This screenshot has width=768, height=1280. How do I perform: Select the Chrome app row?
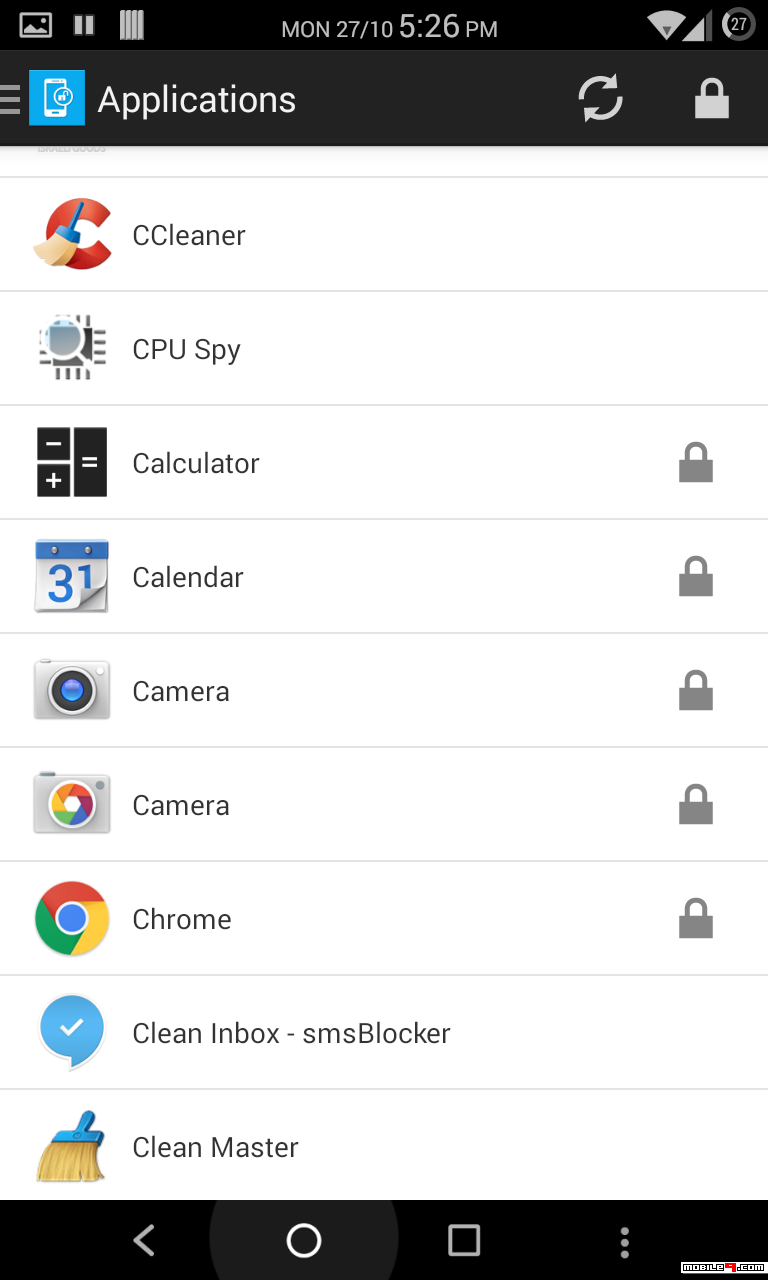point(384,919)
